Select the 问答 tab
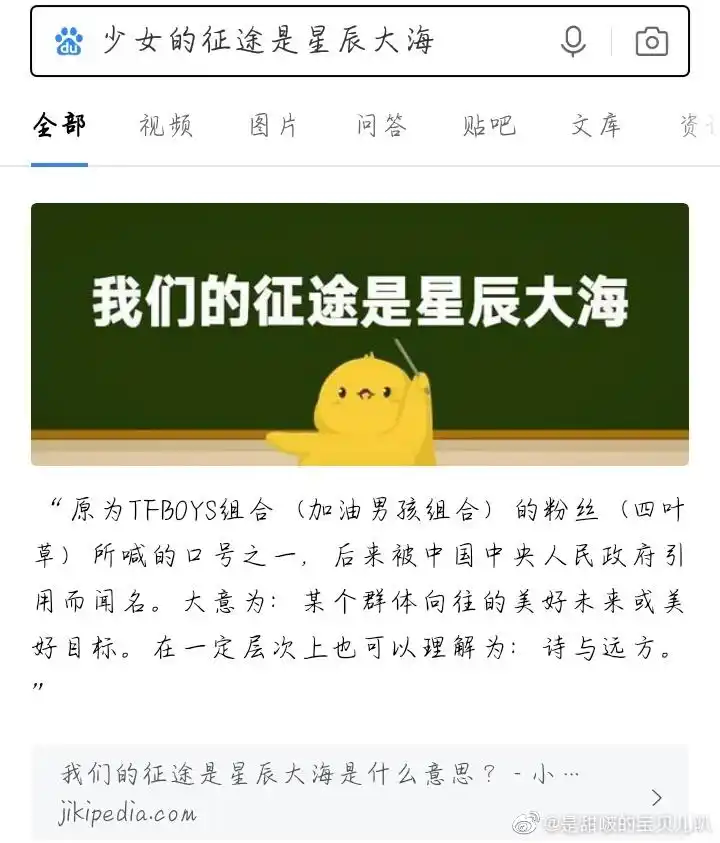The height and width of the screenshot is (843, 720). click(x=381, y=124)
